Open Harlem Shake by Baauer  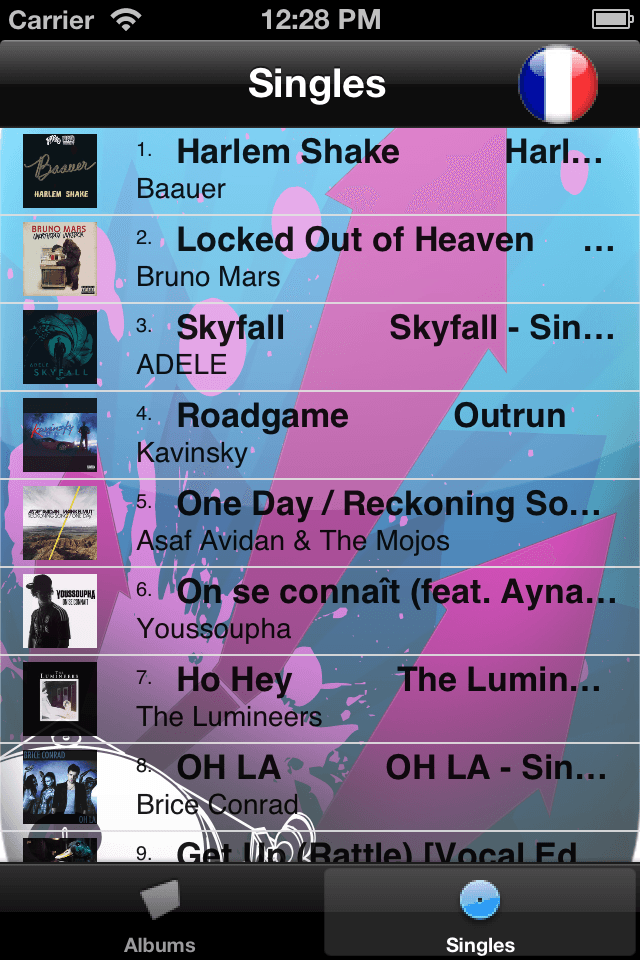pyautogui.click(x=320, y=171)
